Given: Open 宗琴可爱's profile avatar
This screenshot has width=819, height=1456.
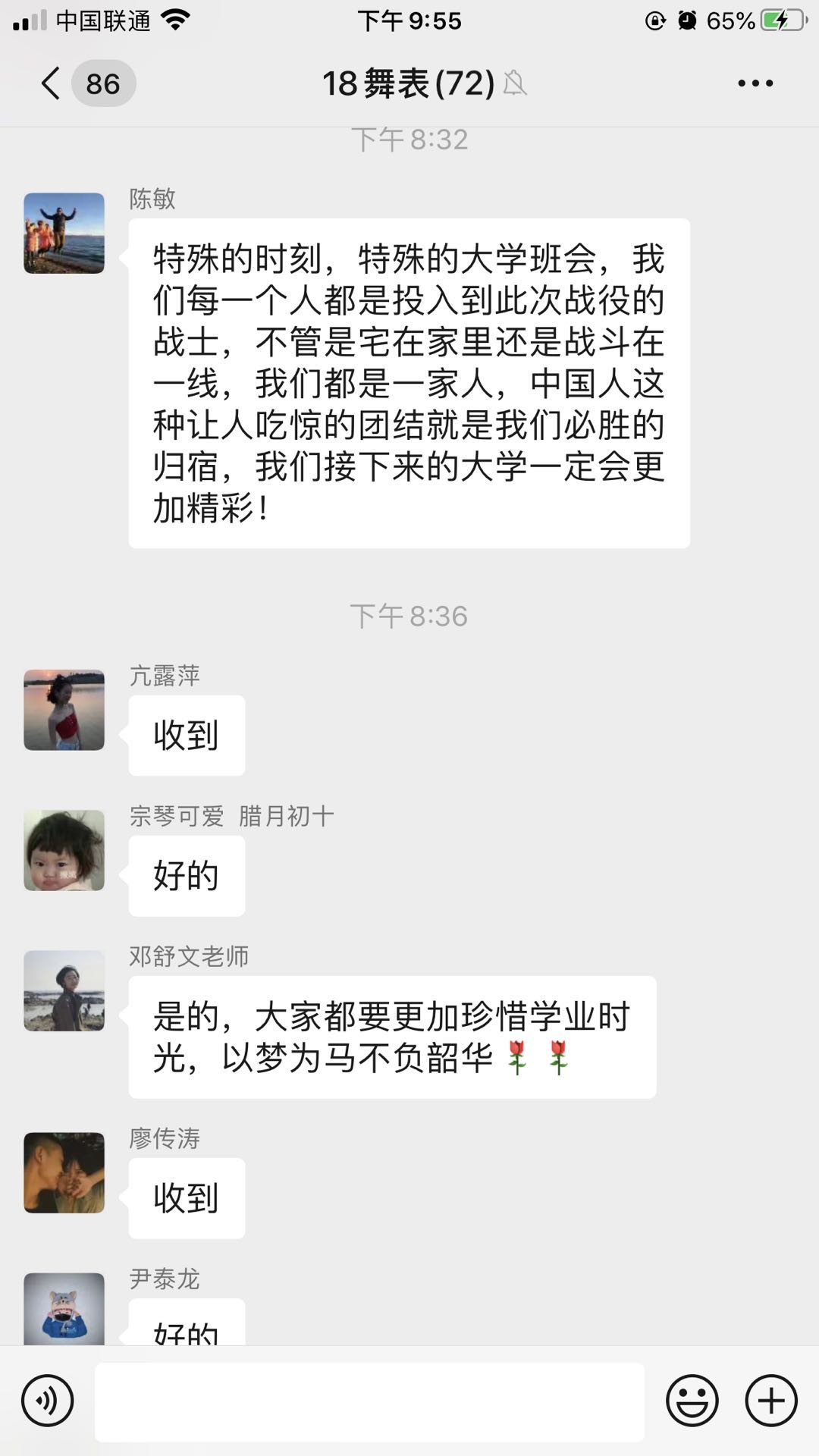Looking at the screenshot, I should pyautogui.click(x=64, y=850).
